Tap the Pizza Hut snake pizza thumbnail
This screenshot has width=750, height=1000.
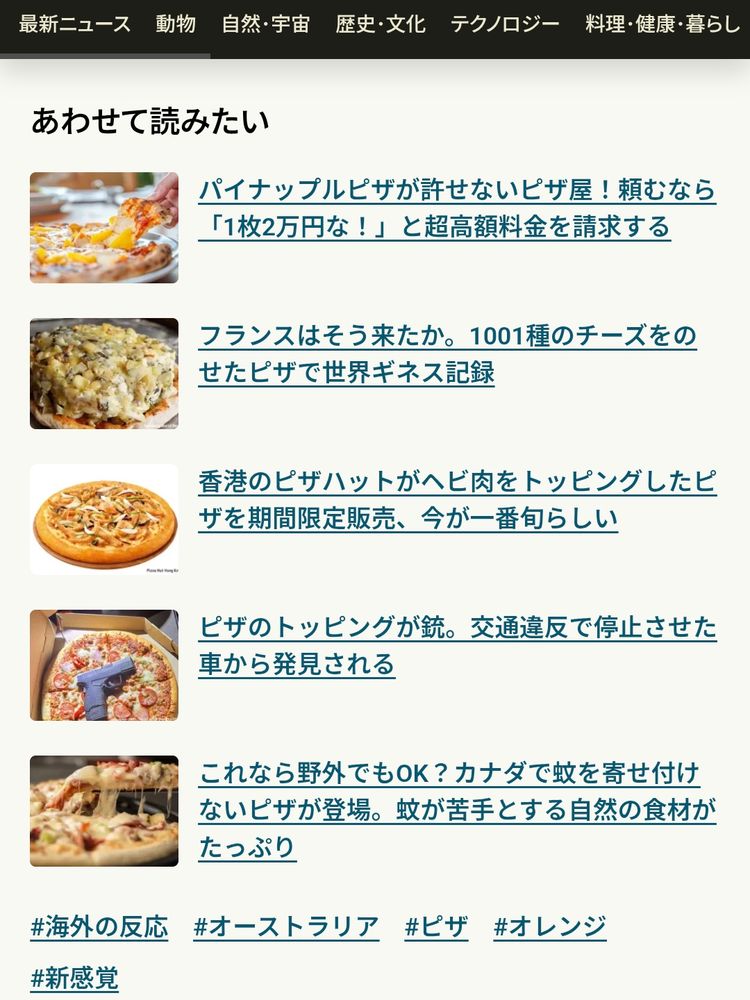pyautogui.click(x=104, y=520)
